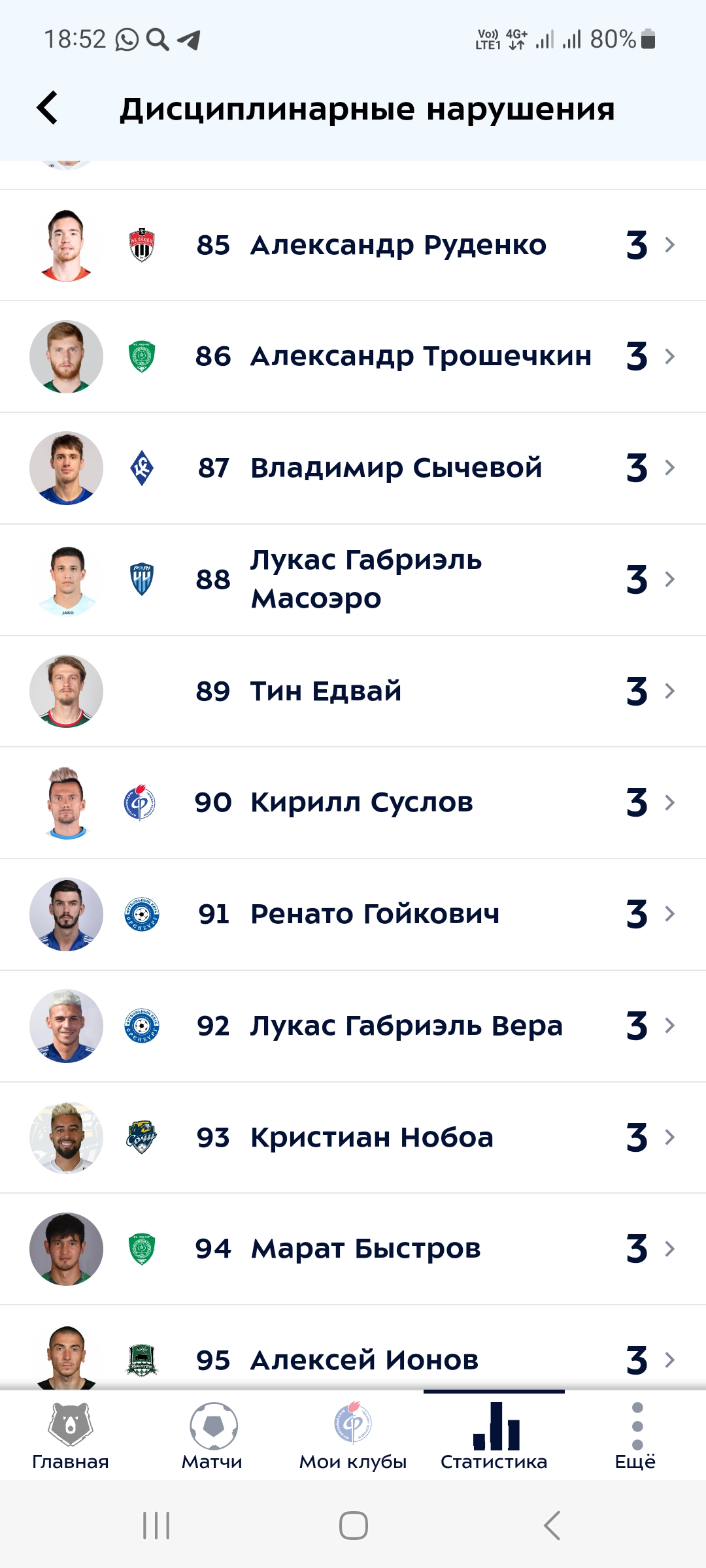Go back from Дисциплинарные нарушения
This screenshot has width=706, height=1568.
pos(47,108)
